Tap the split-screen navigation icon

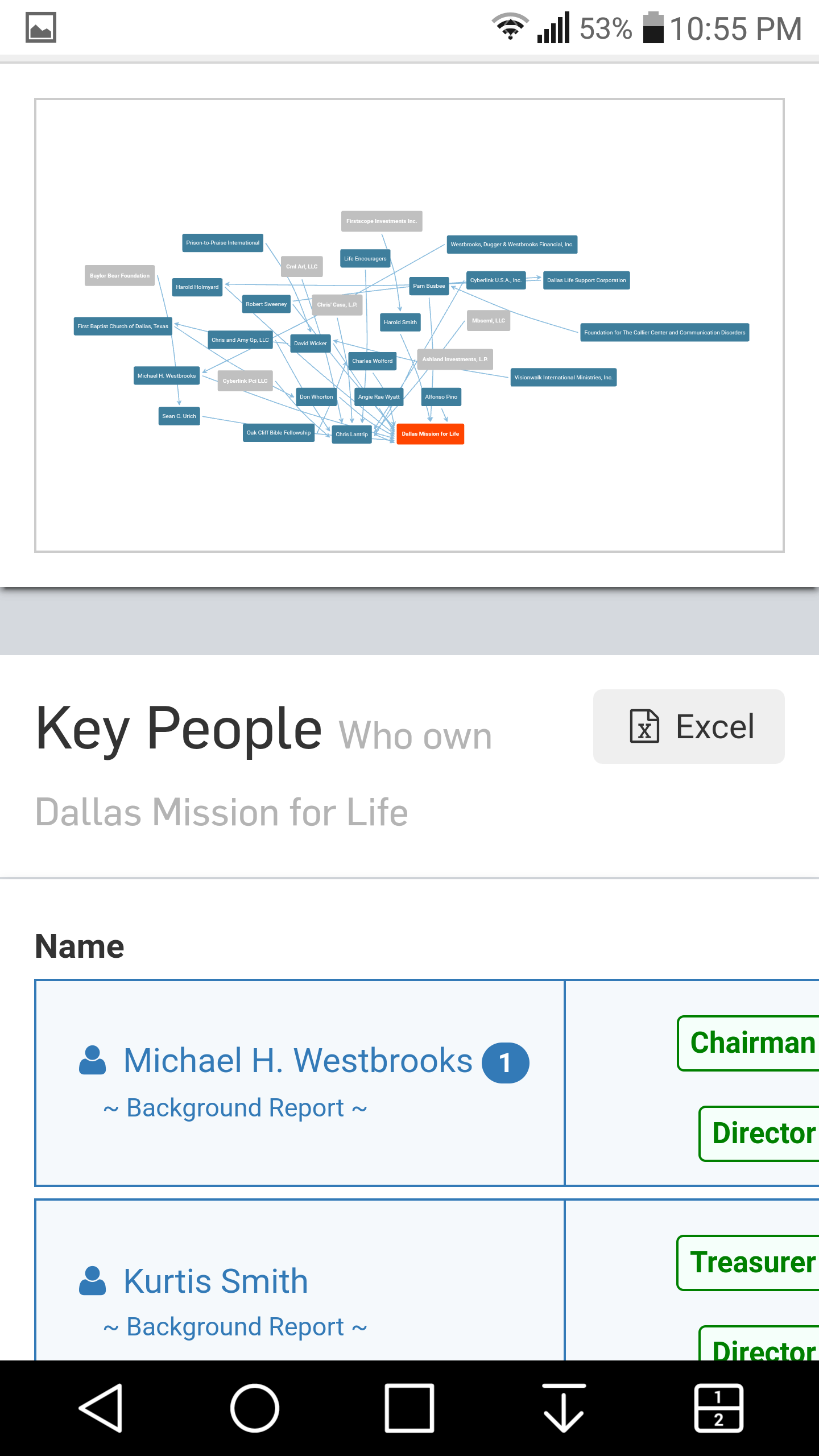point(719,1408)
